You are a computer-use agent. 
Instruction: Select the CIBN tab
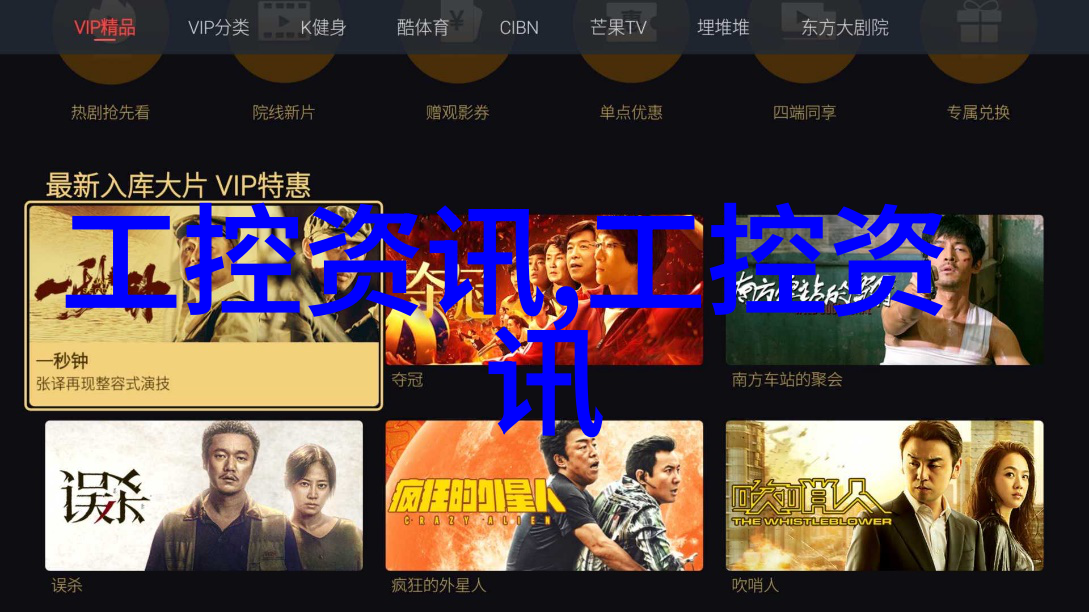[x=519, y=28]
